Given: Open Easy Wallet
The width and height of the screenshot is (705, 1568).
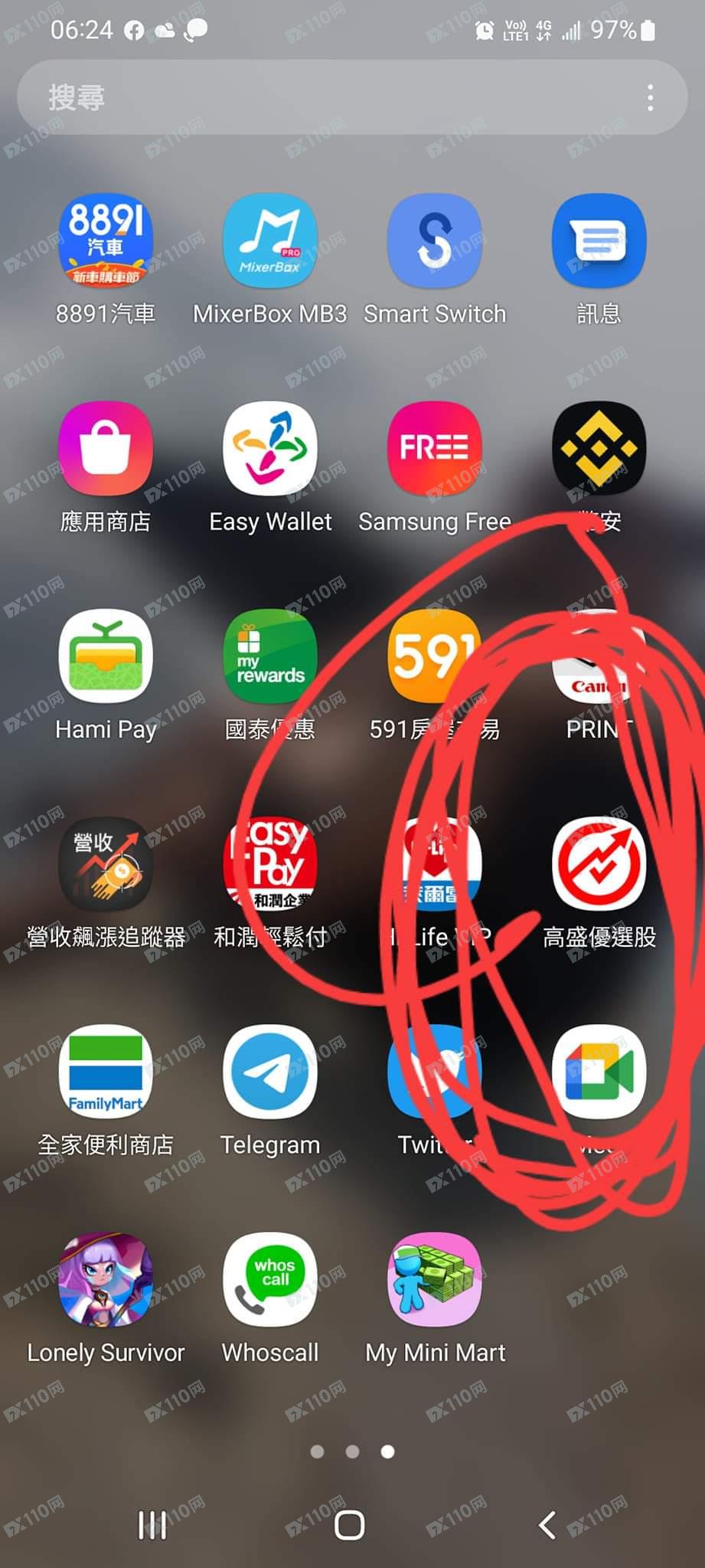Looking at the screenshot, I should pyautogui.click(x=270, y=449).
